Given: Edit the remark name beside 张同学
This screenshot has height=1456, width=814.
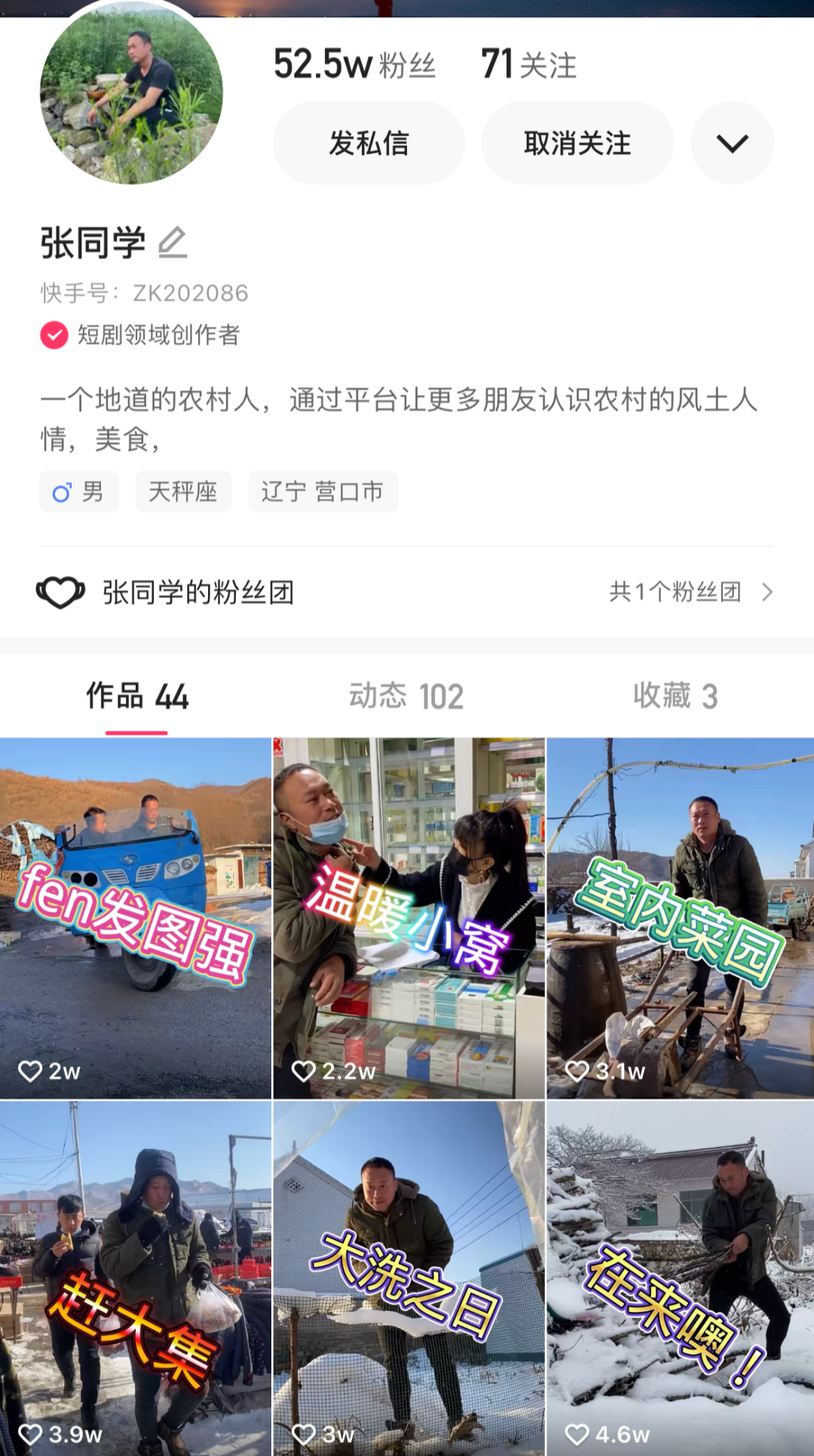Looking at the screenshot, I should tap(173, 243).
